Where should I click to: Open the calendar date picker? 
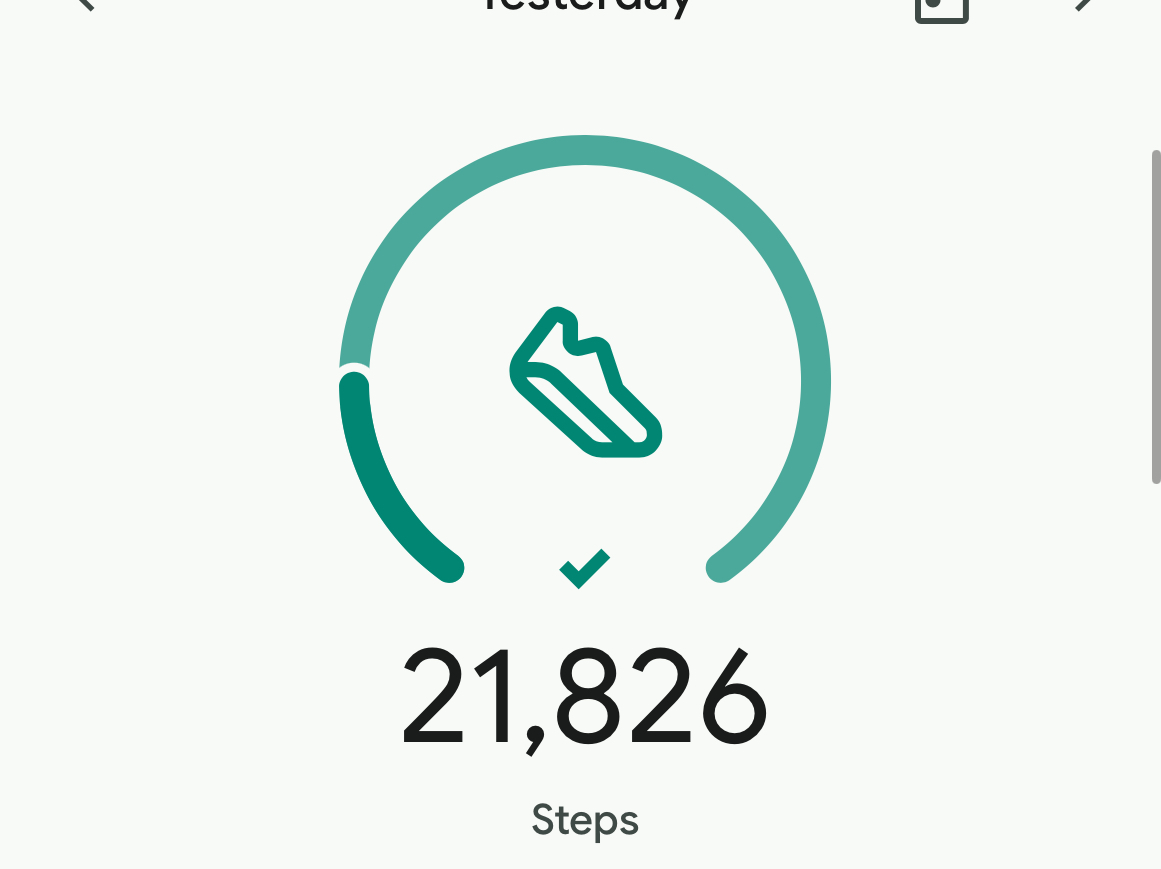pos(941,6)
